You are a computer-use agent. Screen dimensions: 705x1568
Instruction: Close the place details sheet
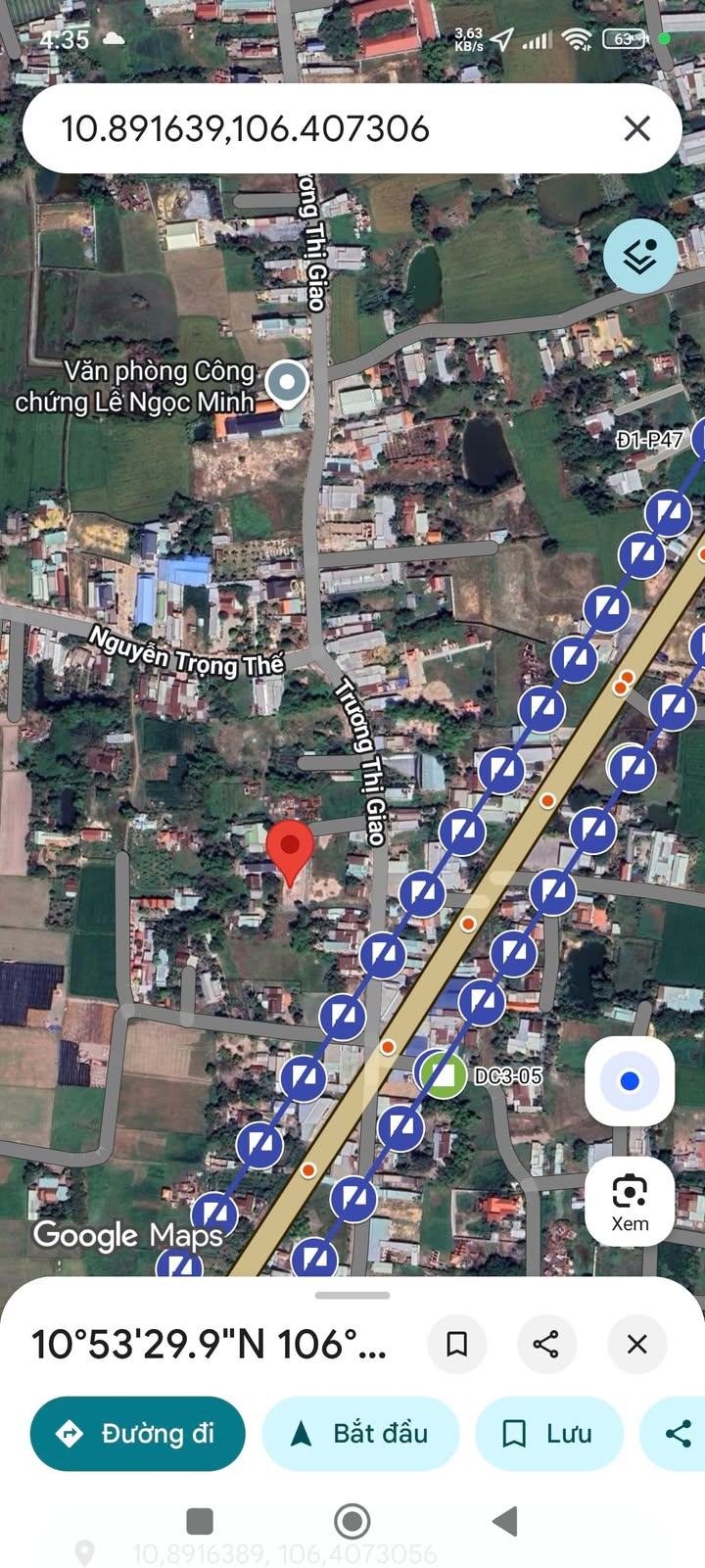[x=636, y=1344]
